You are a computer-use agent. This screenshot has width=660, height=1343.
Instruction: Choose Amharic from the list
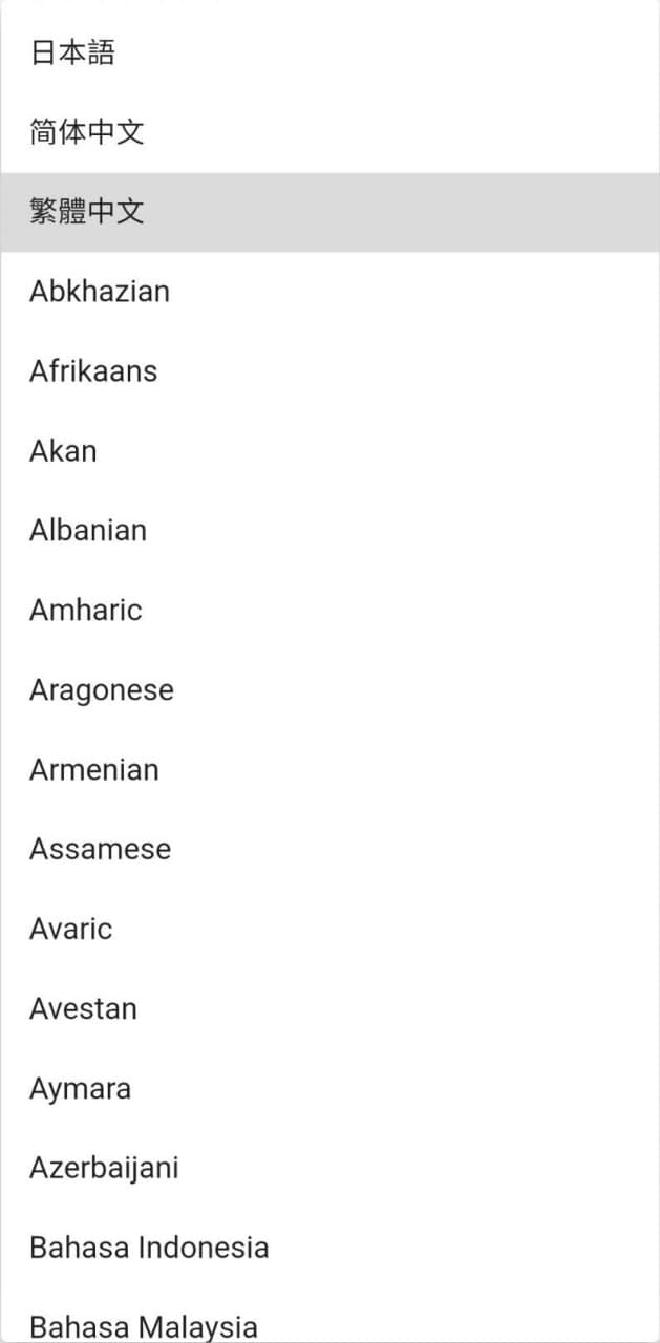pyautogui.click(x=330, y=610)
